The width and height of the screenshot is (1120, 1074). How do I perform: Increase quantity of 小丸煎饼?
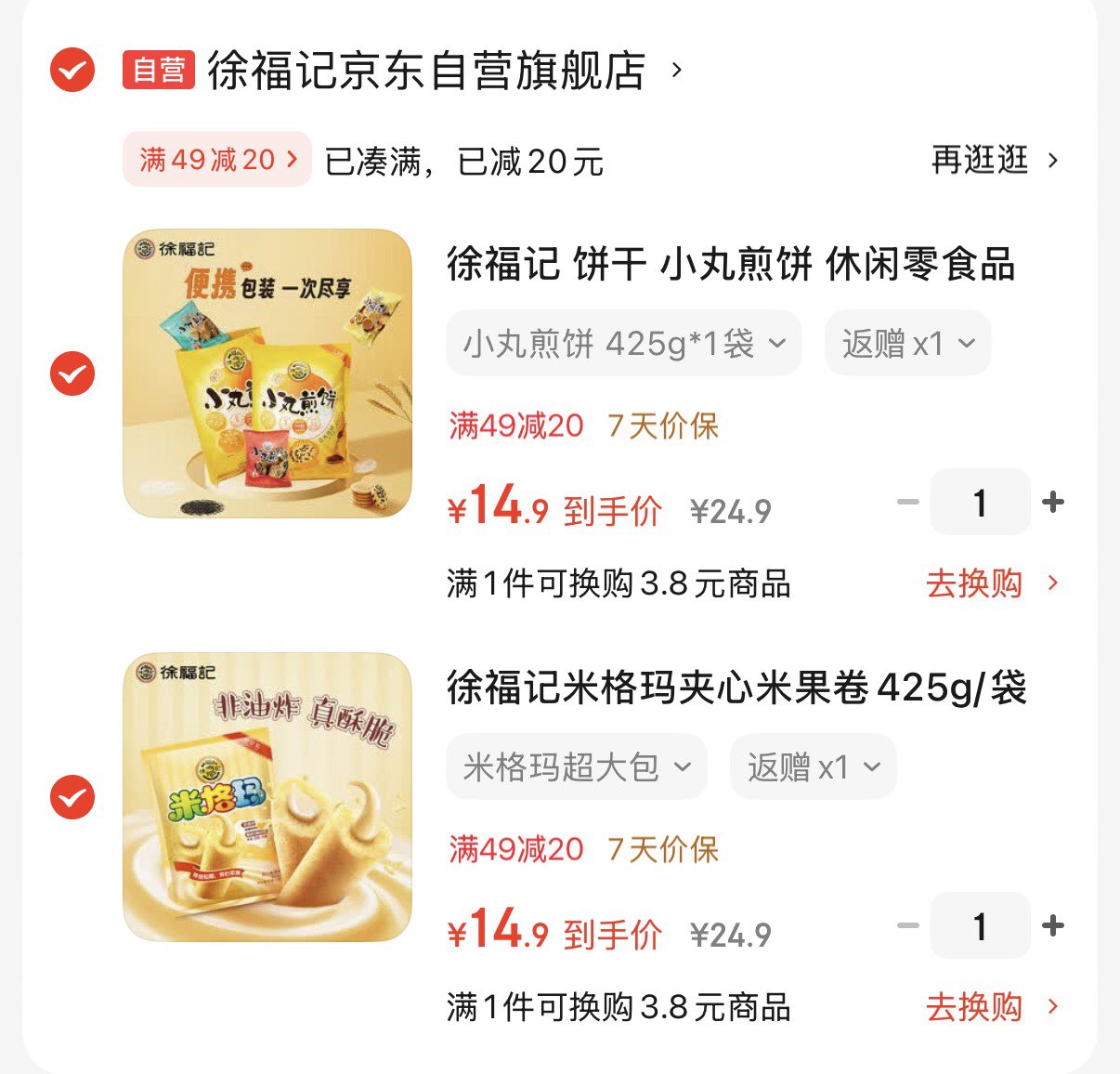point(1053,503)
